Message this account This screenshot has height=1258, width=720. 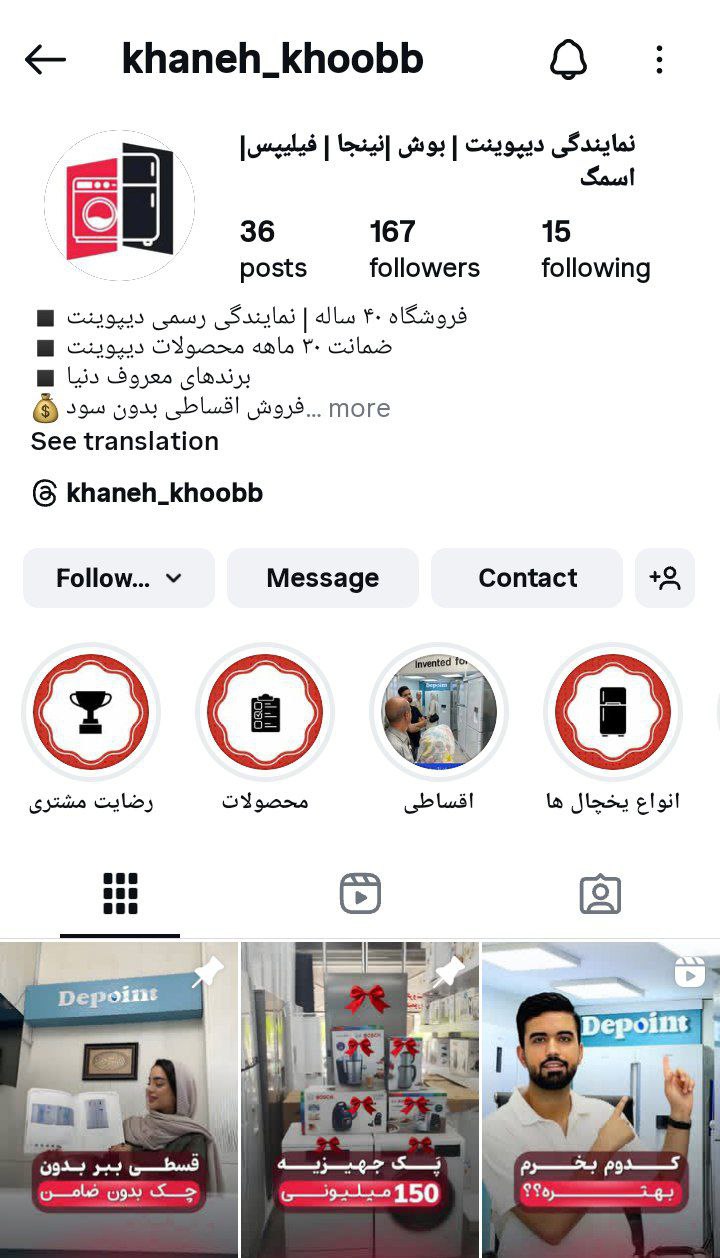[322, 578]
